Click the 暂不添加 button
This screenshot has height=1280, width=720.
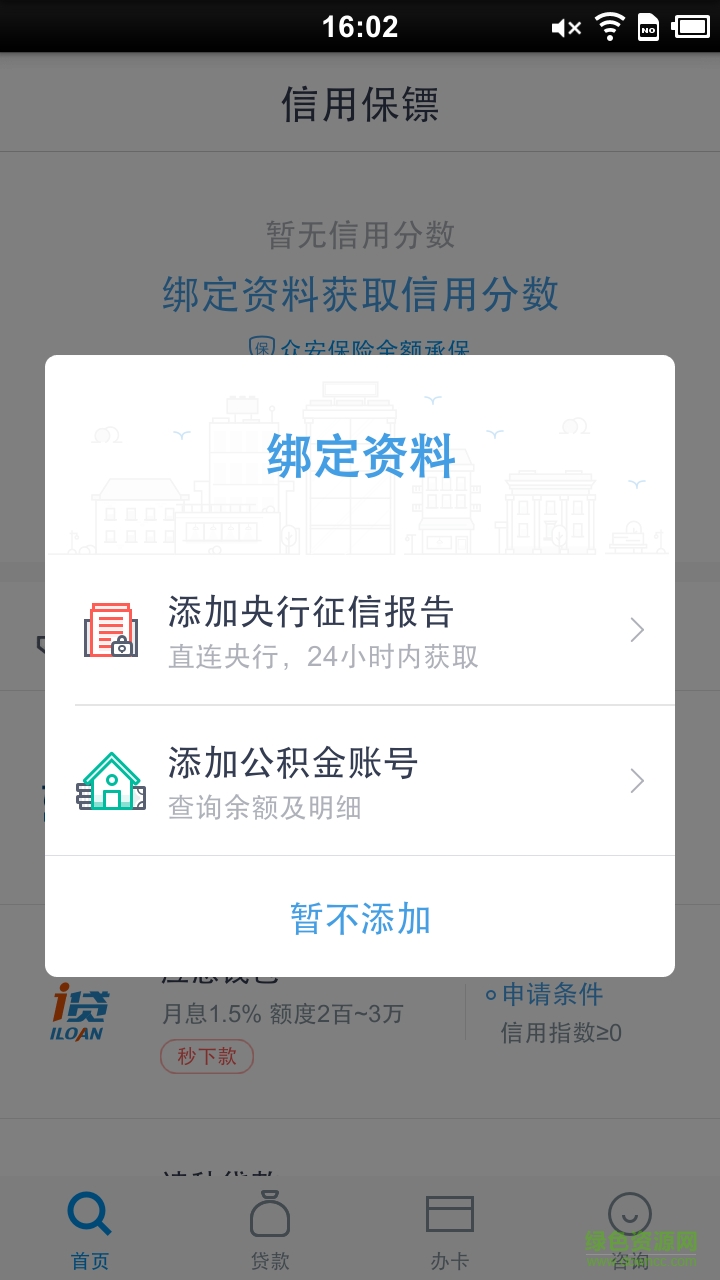pyautogui.click(x=361, y=921)
